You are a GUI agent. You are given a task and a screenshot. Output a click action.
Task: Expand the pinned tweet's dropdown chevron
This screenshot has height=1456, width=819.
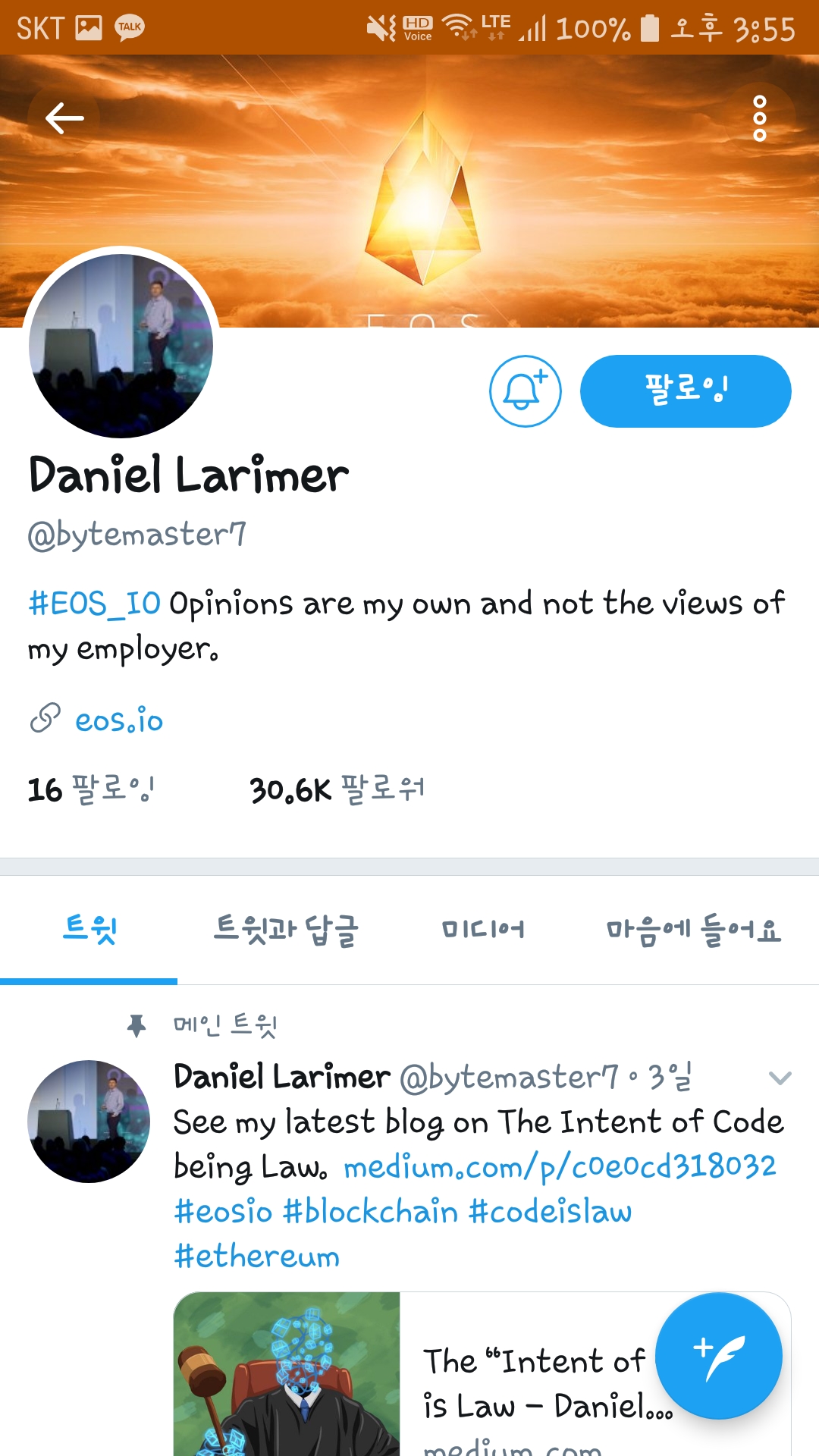click(x=780, y=1078)
